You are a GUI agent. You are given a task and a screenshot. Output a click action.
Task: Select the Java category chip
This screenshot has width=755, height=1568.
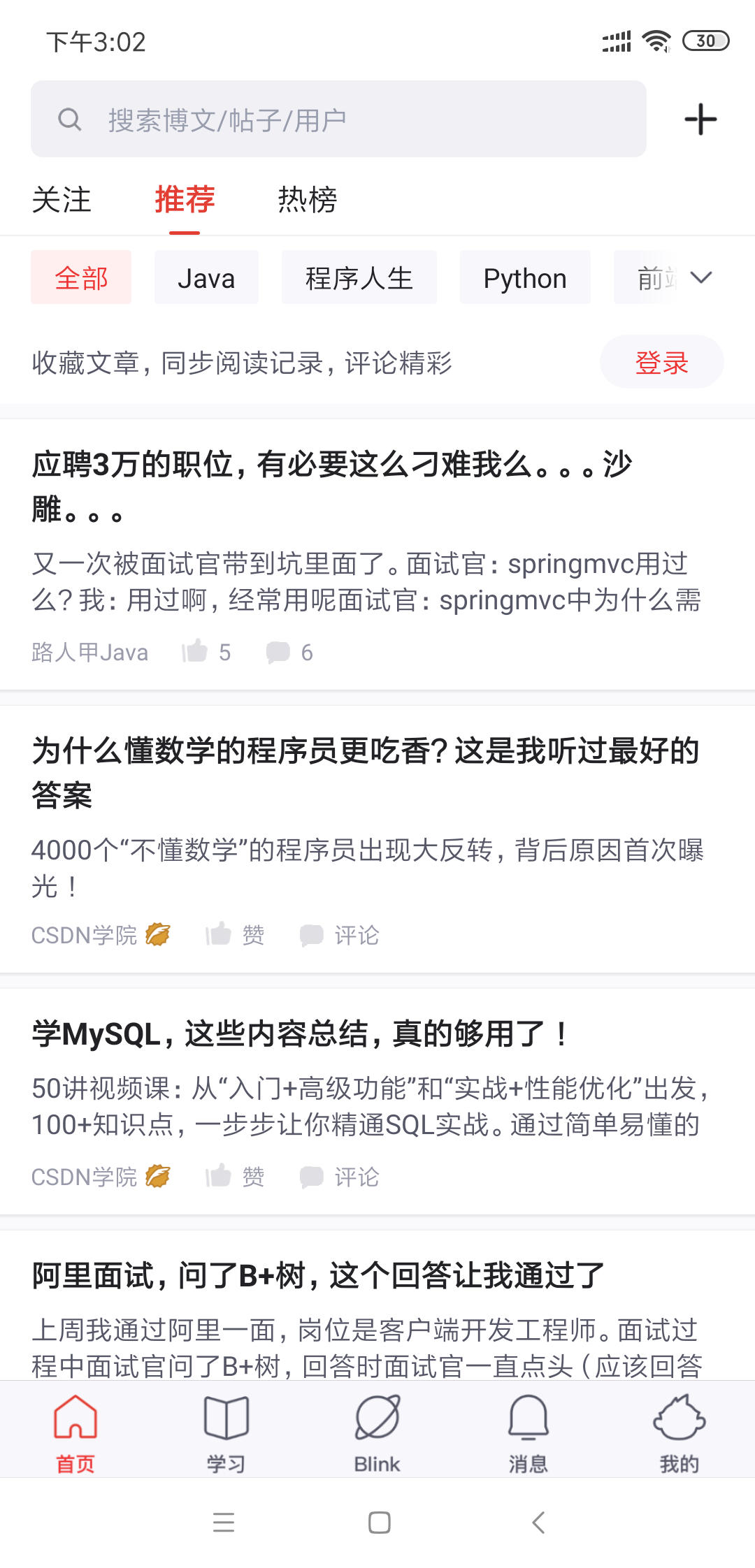click(206, 278)
